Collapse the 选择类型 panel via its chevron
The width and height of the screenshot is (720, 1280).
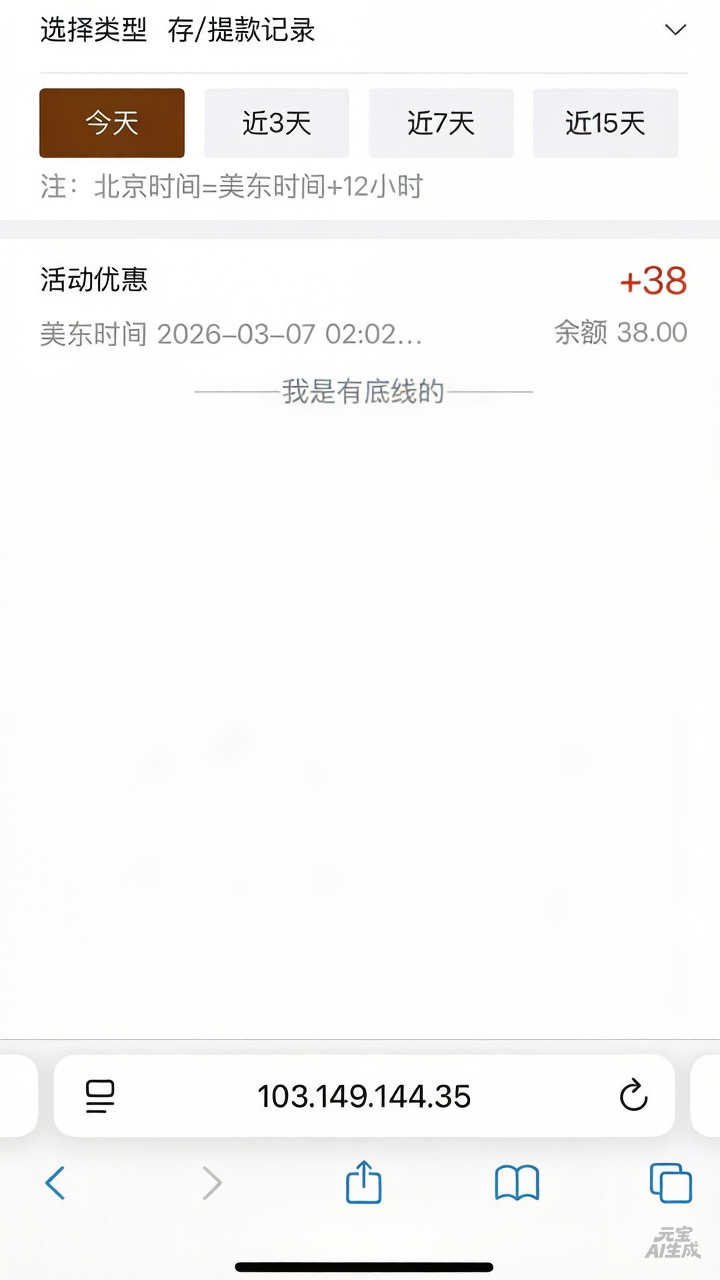point(676,30)
